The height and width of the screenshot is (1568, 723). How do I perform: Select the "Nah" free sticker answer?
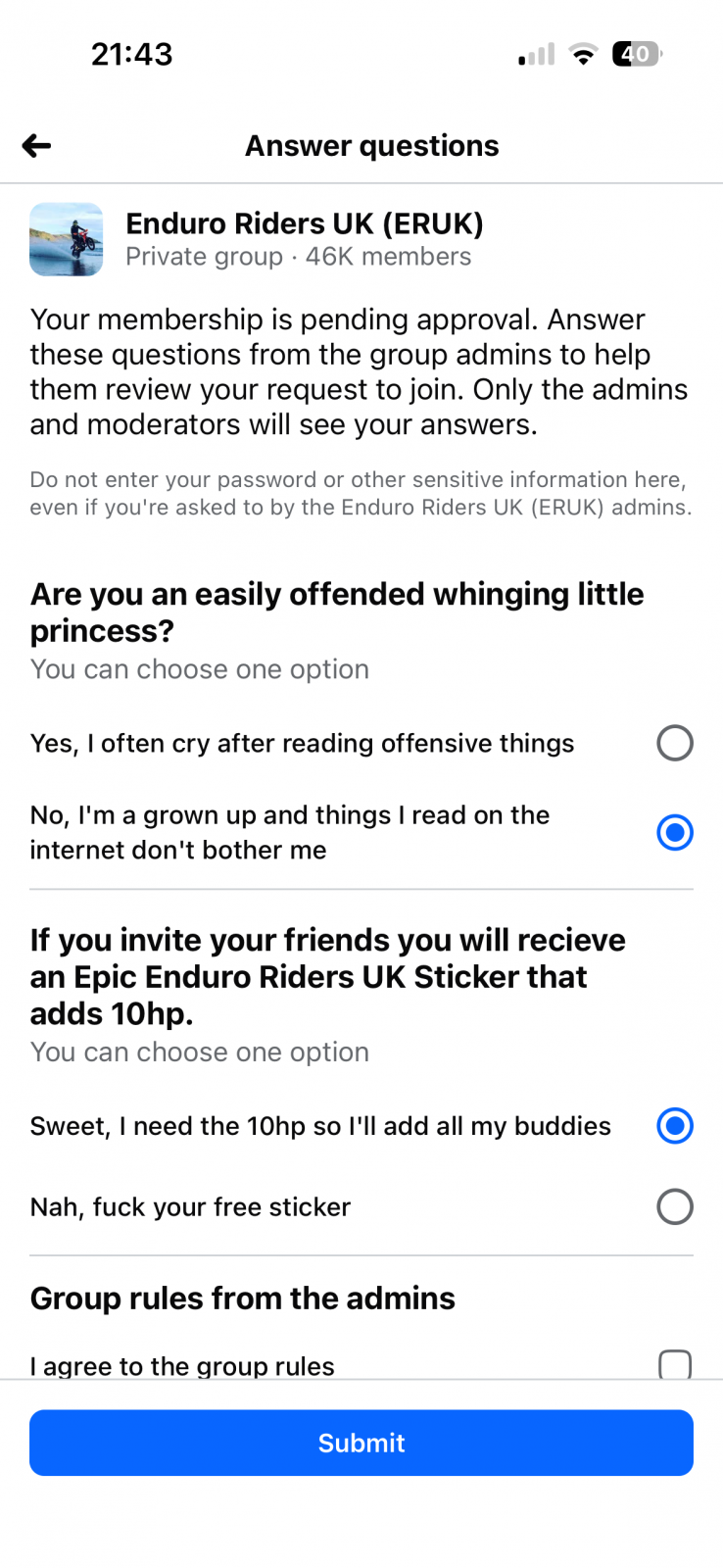pos(674,1207)
